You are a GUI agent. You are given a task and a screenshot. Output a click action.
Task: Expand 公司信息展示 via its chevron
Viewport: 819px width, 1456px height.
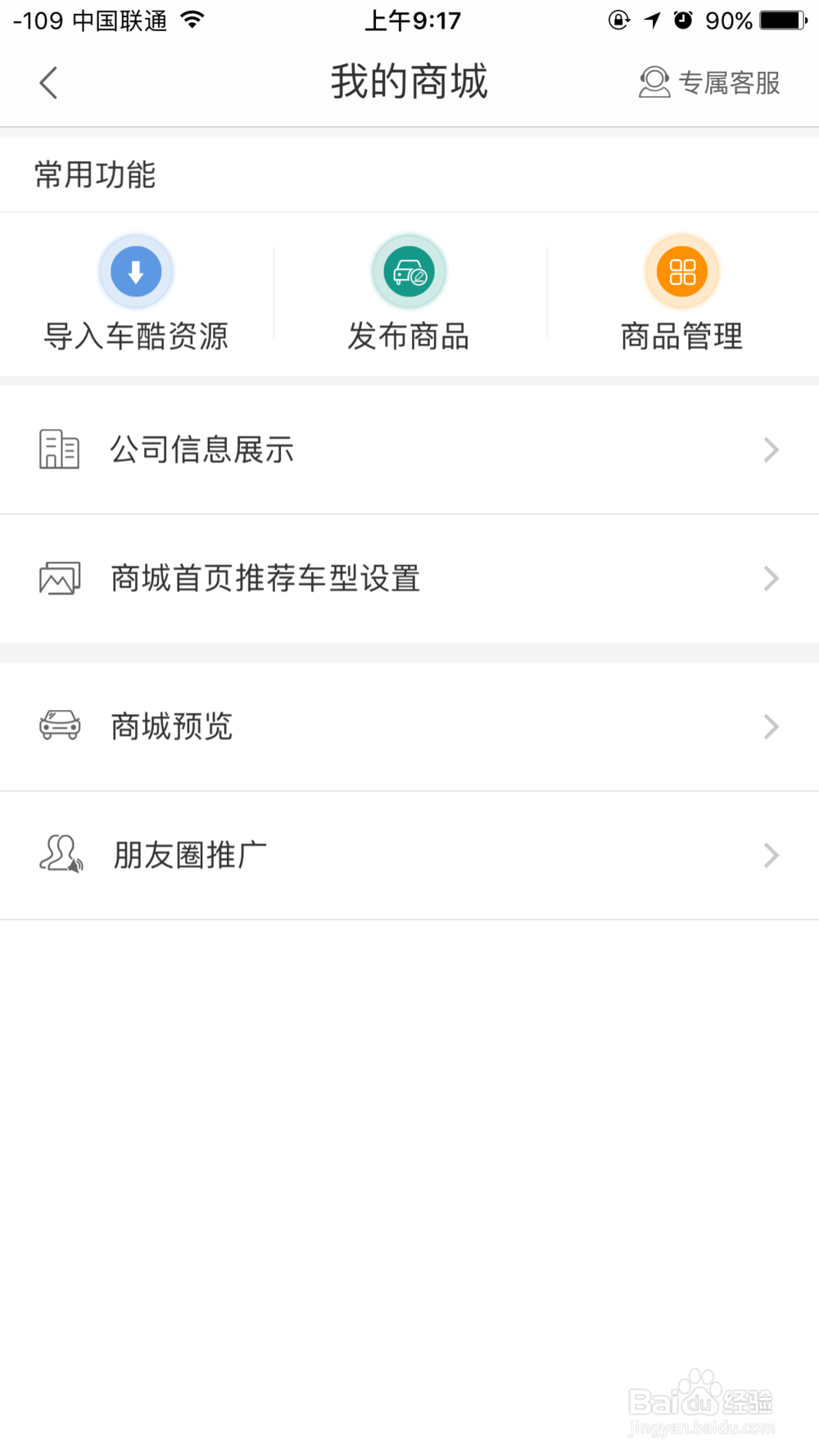pos(770,449)
